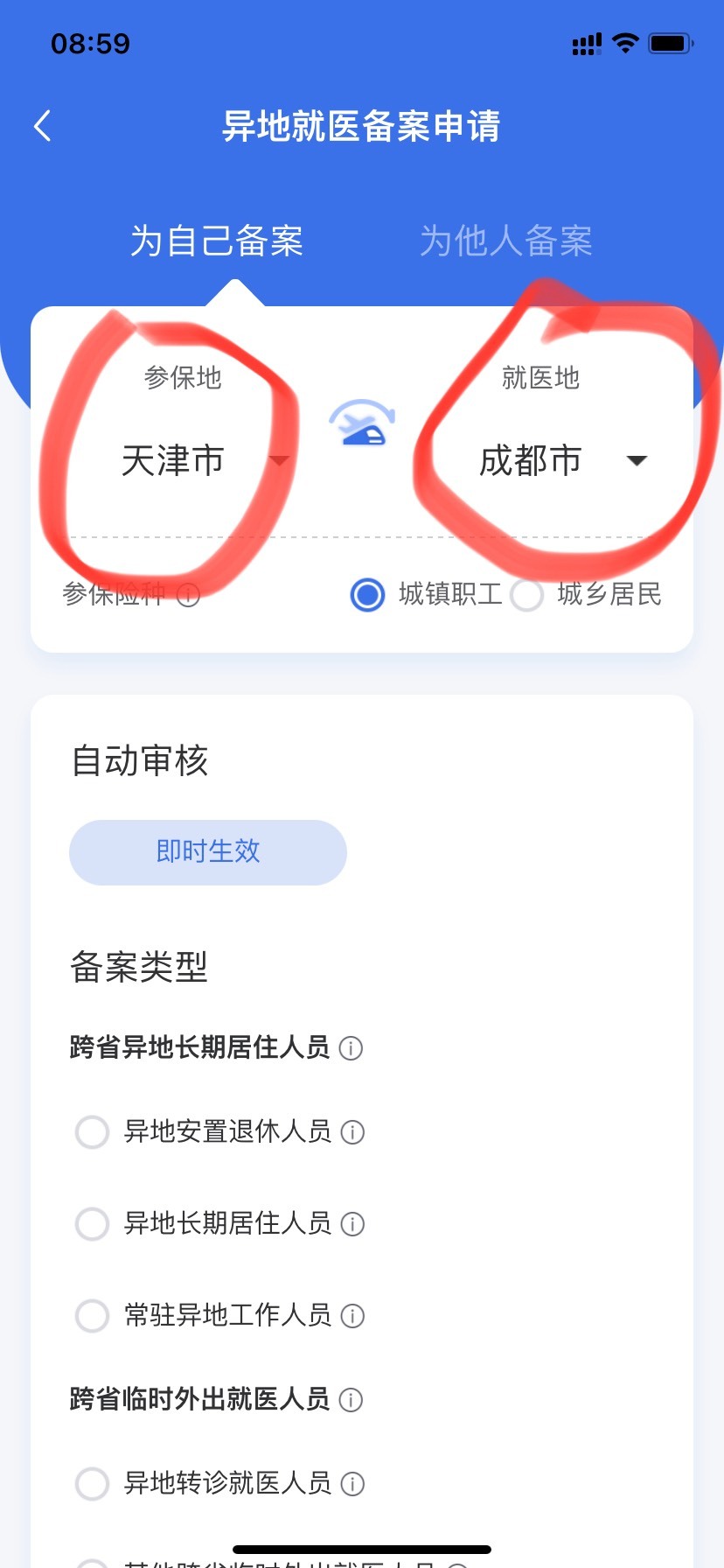Screen dimensions: 724x1568
Task: Tap the info icon beside 参保险种
Action: click(x=189, y=595)
